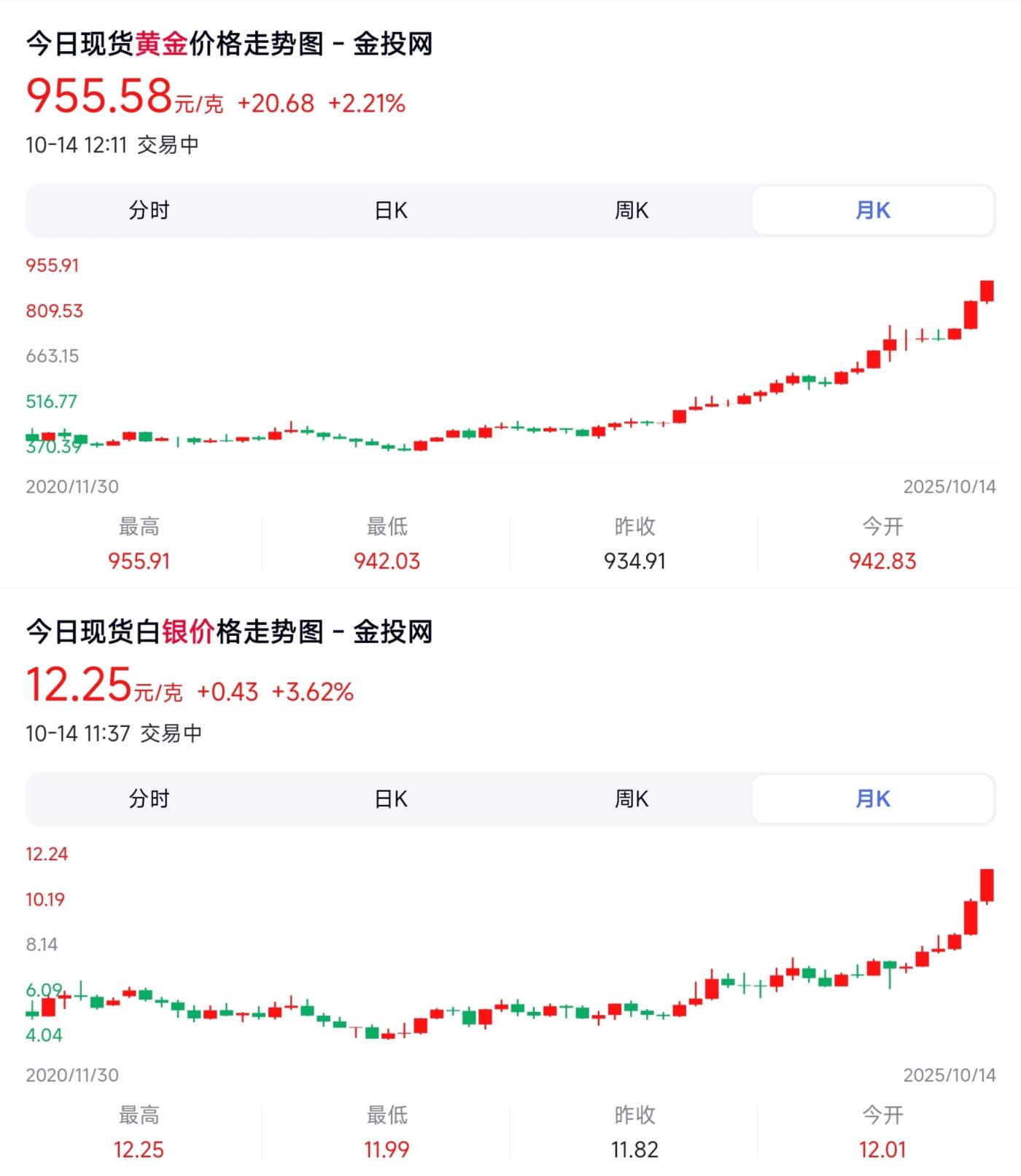Switch gold chart to 分时 view

(x=149, y=211)
